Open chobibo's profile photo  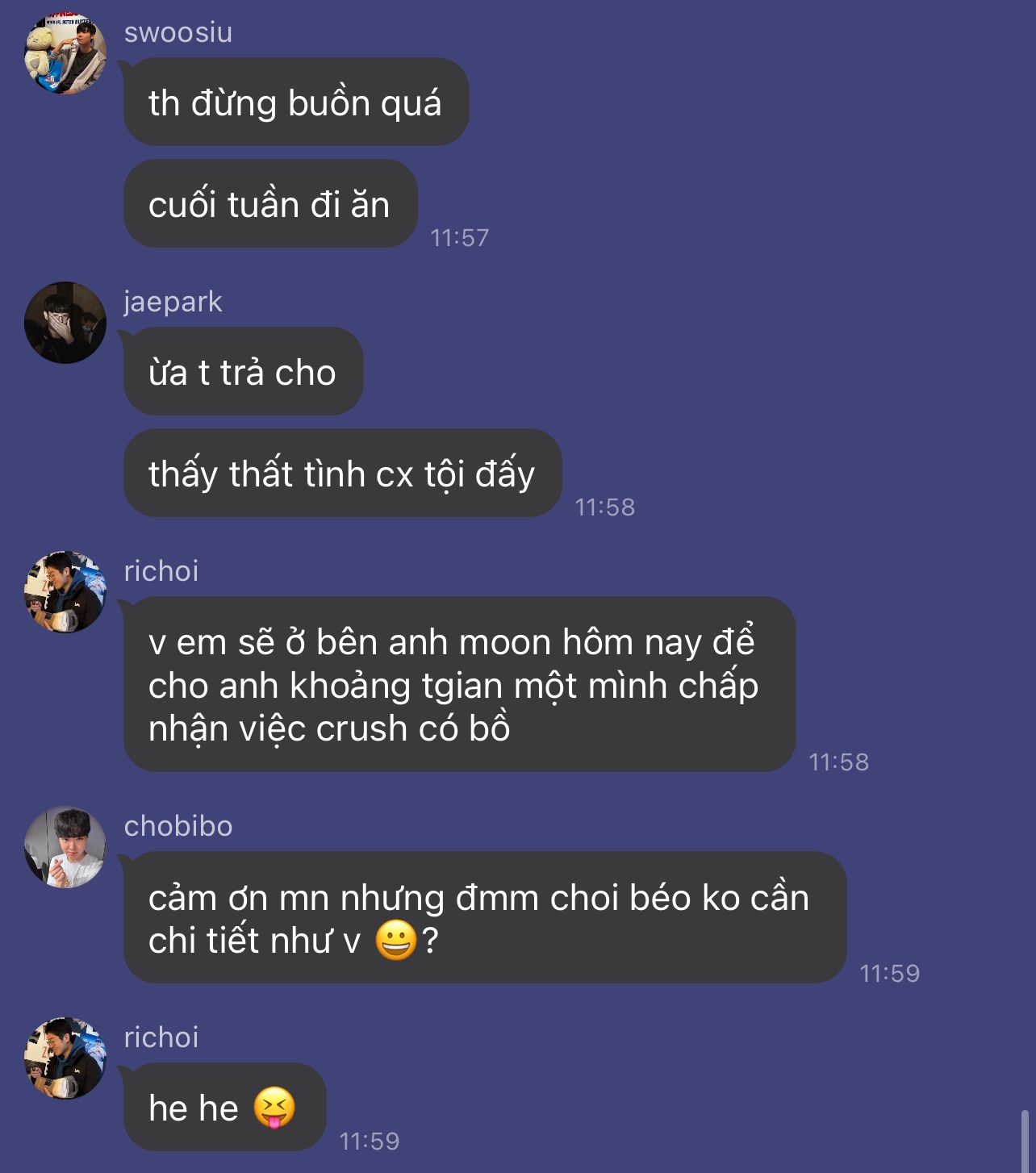point(65,846)
